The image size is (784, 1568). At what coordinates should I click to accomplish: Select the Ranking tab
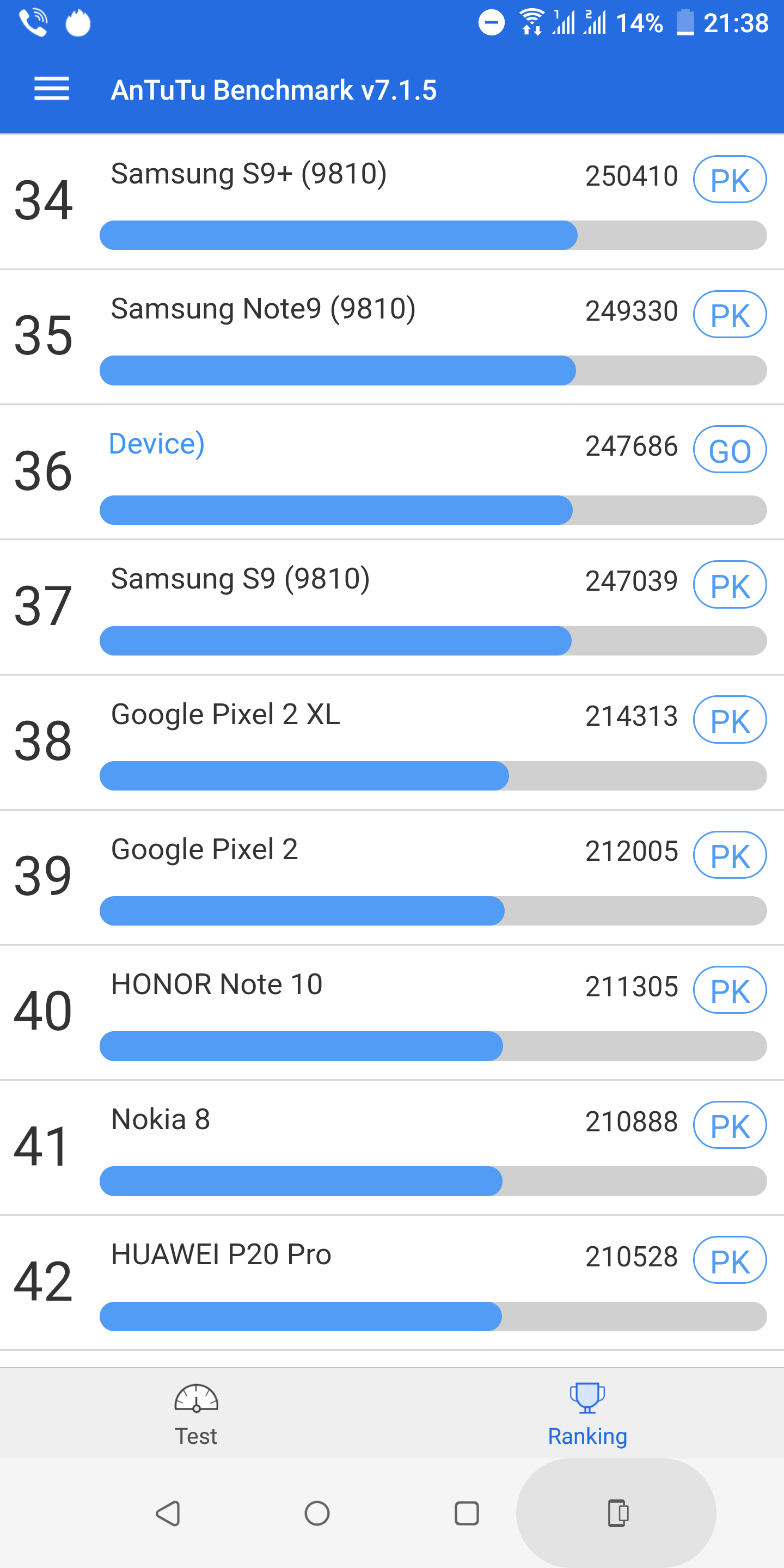[587, 1414]
